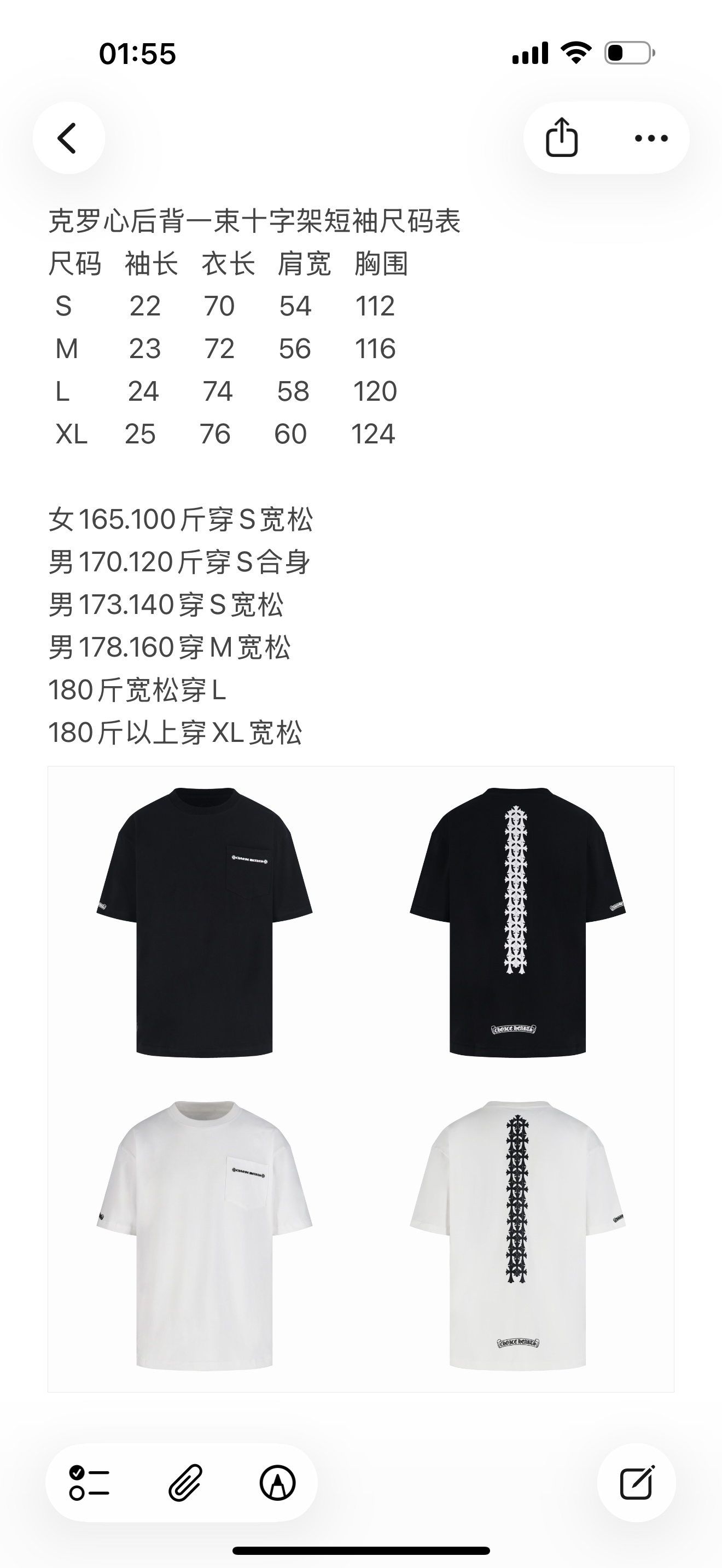Screen dimensions: 722x1568
Task: Share this note
Action: 561,138
